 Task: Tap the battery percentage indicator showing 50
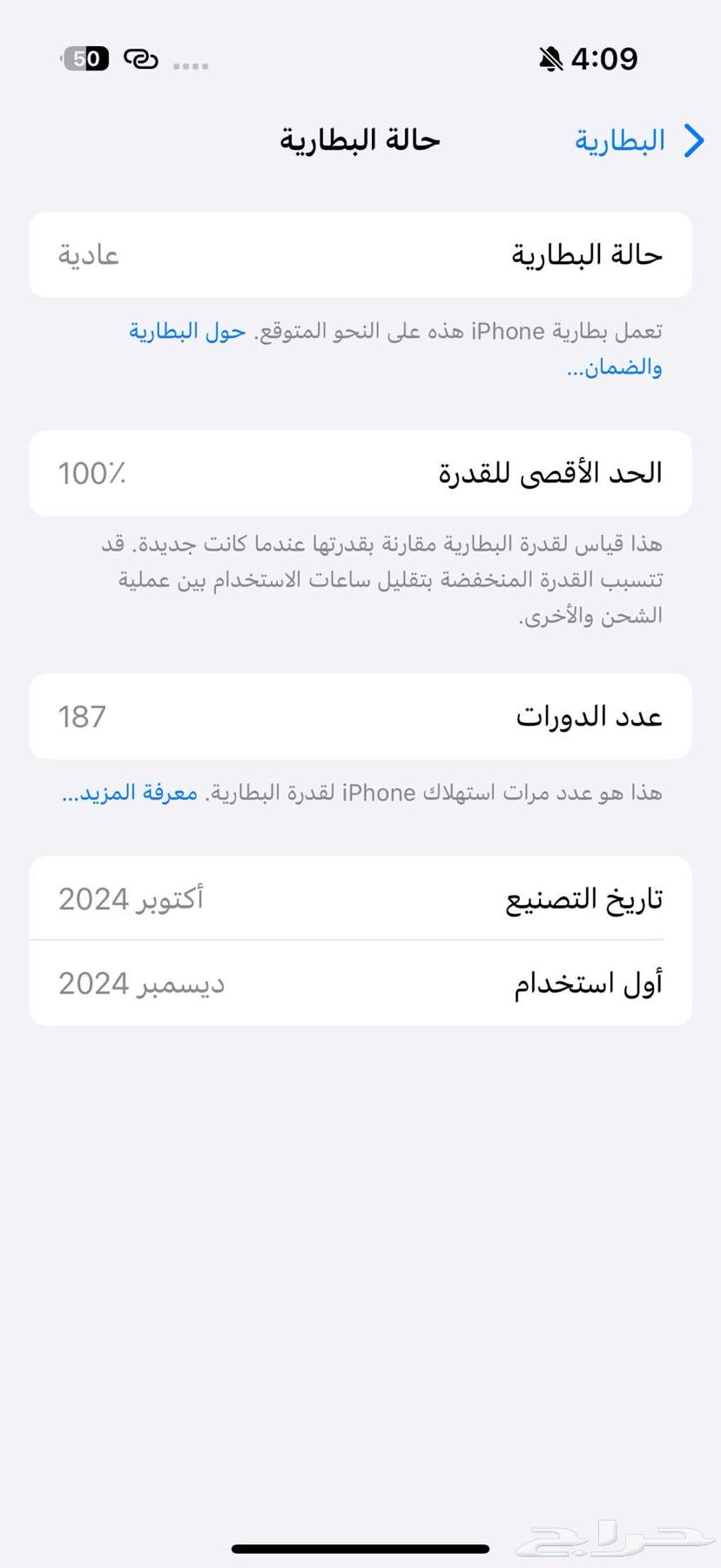point(84,57)
